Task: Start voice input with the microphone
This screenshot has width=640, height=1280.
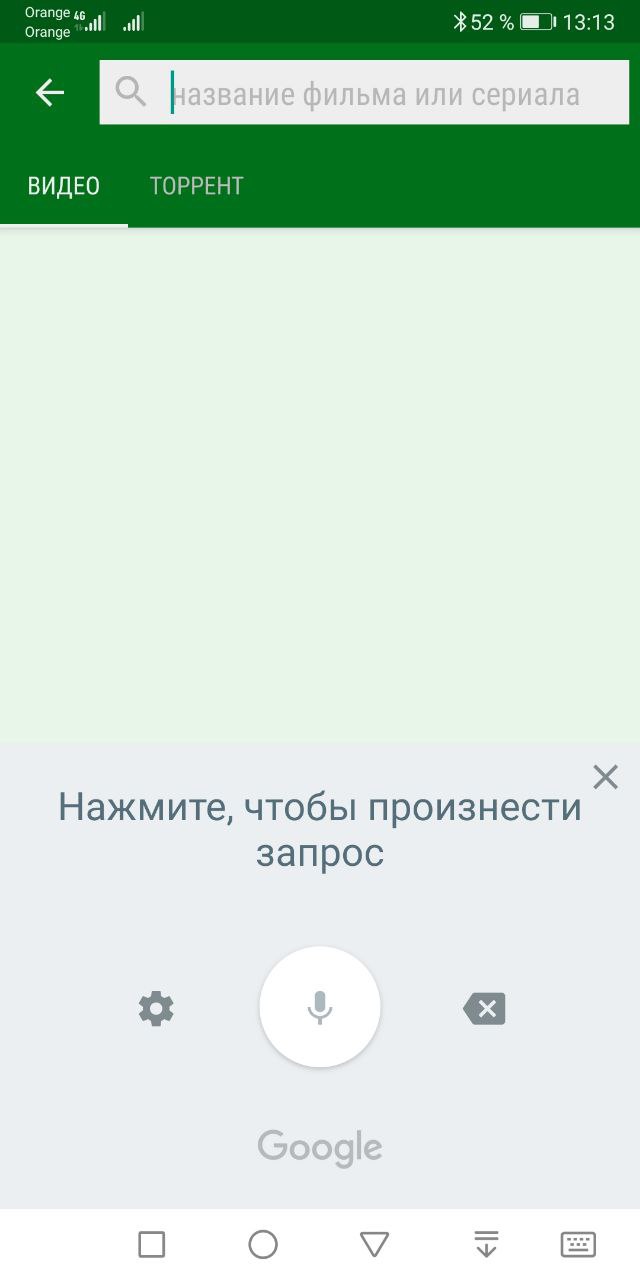Action: point(320,1007)
